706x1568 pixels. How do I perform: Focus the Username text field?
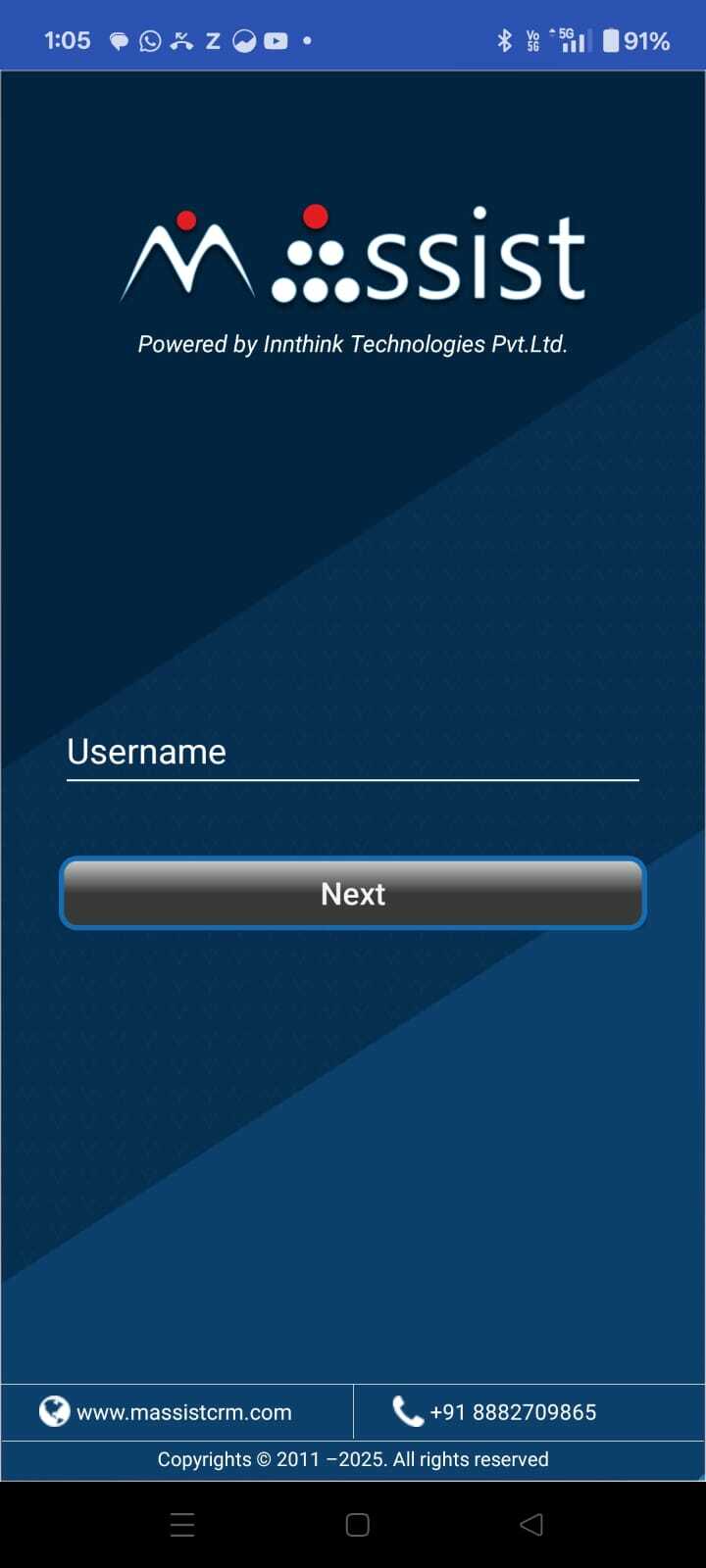pyautogui.click(x=352, y=753)
